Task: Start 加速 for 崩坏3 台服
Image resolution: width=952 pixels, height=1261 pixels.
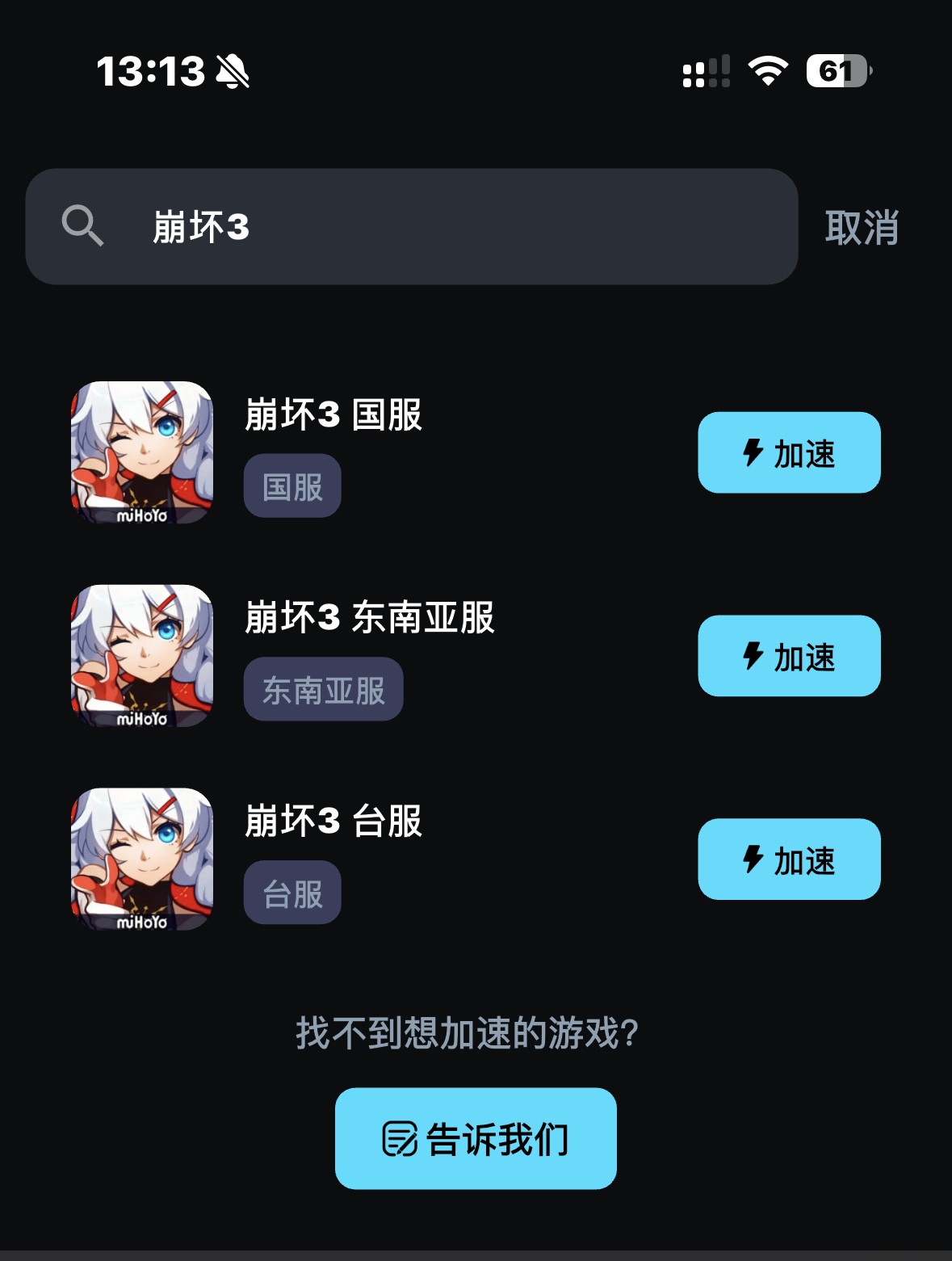Action: pyautogui.click(x=788, y=860)
